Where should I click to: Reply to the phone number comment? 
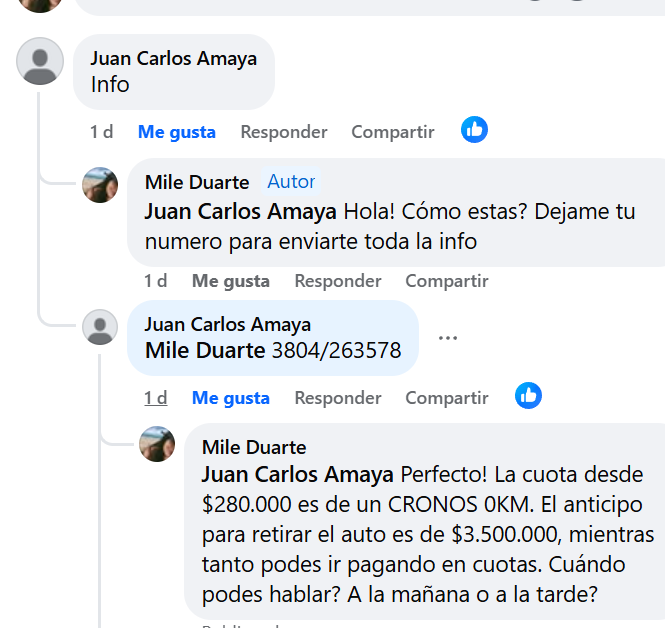(337, 398)
